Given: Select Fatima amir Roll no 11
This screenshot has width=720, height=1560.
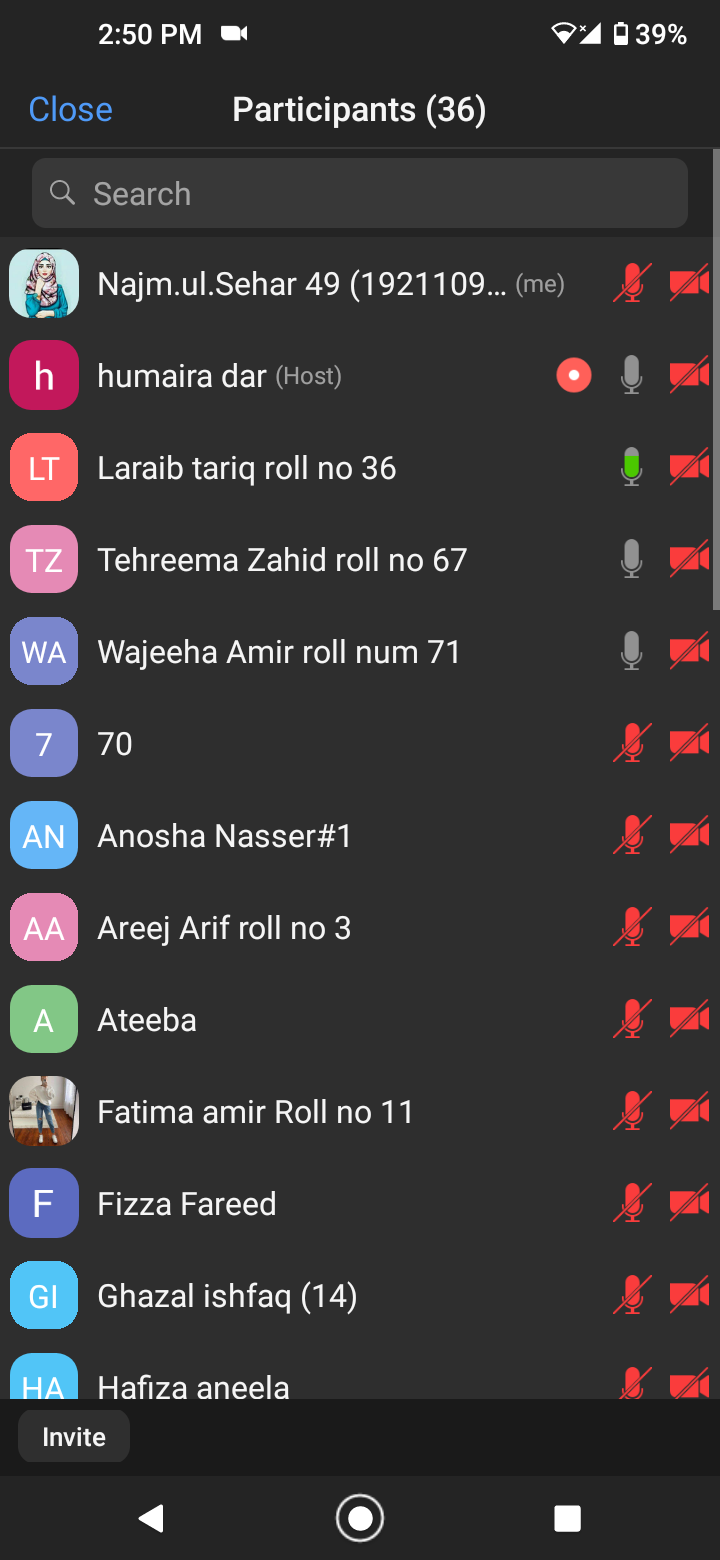Looking at the screenshot, I should coord(360,1112).
